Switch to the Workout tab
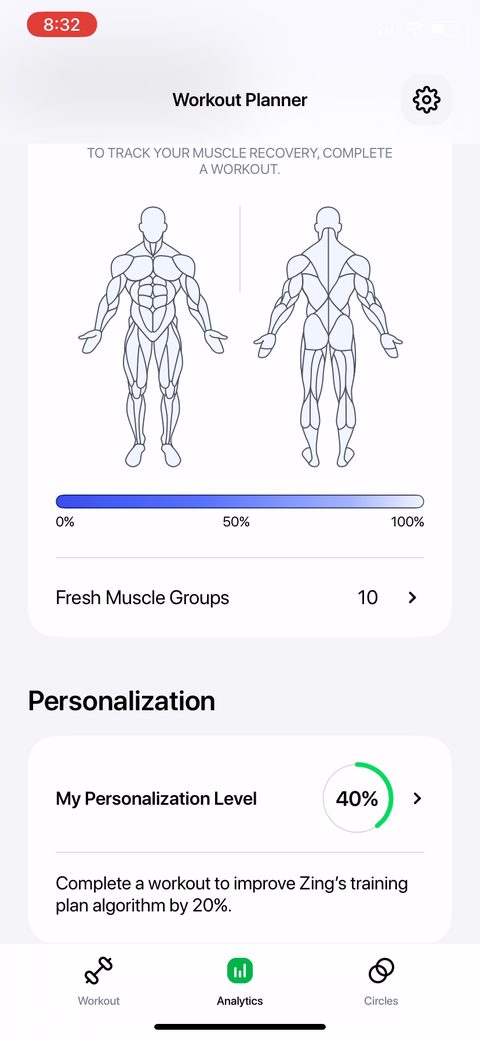Image resolution: width=480 pixels, height=1039 pixels. click(99, 982)
